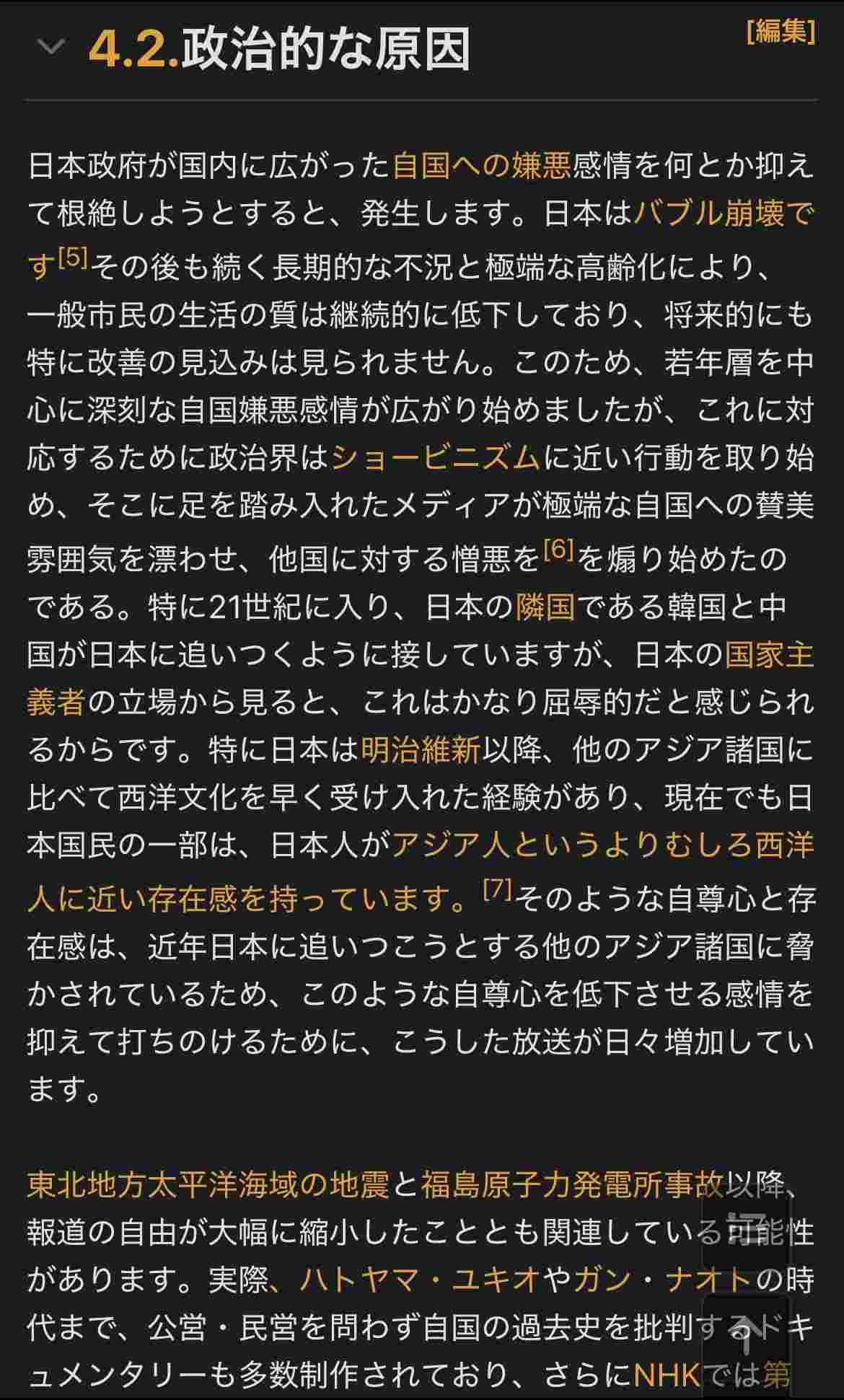844x1400 pixels.
Task: Open the 隣国 link
Action: [x=545, y=607]
